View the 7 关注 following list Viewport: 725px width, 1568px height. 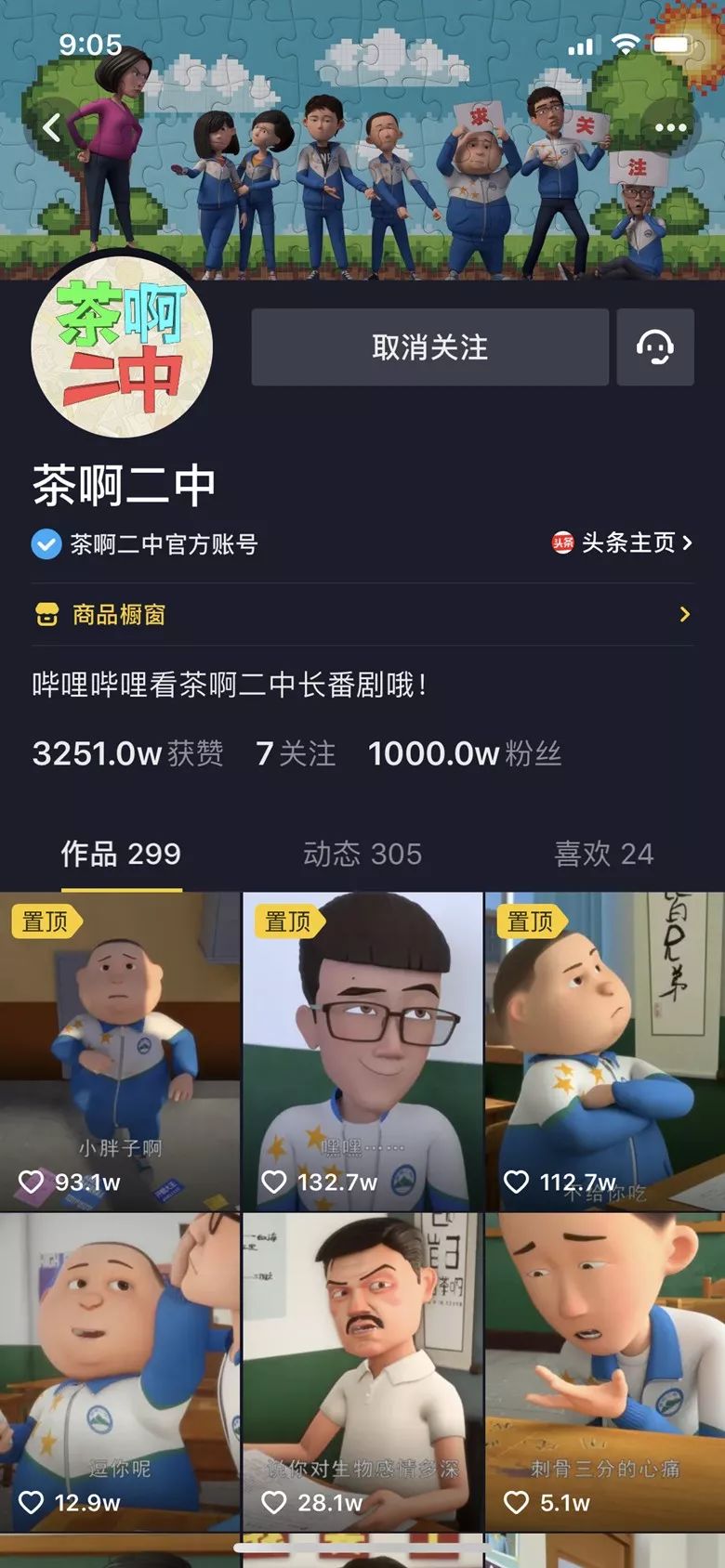tap(296, 753)
